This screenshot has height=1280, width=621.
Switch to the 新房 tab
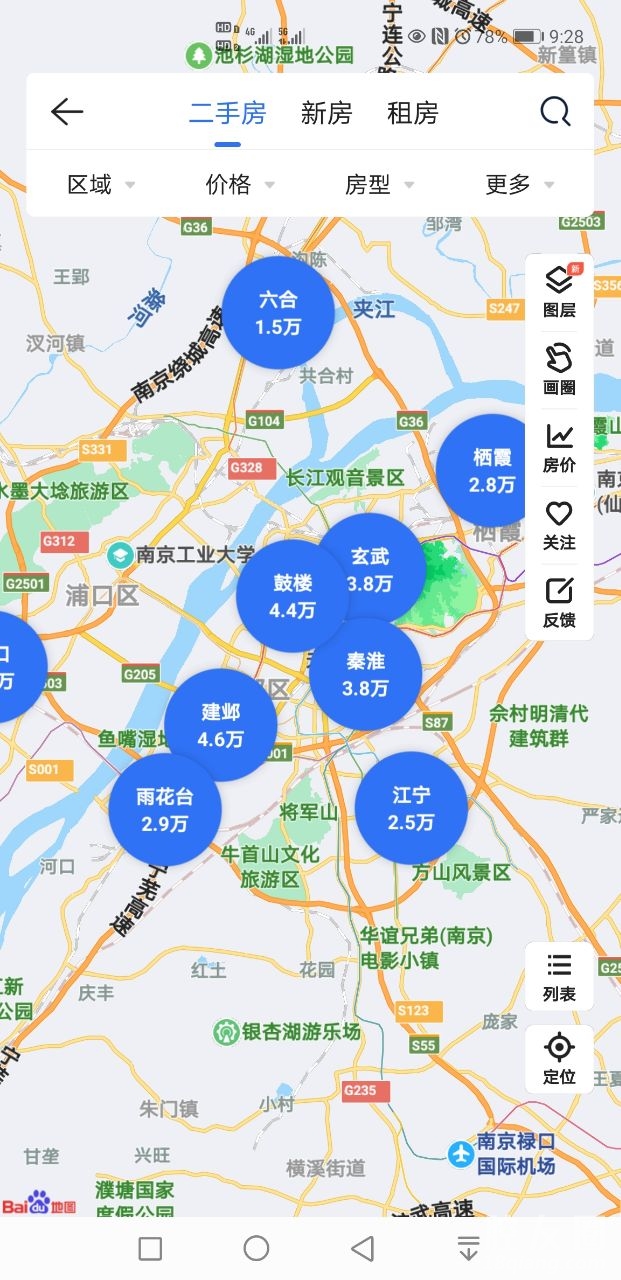click(x=326, y=113)
